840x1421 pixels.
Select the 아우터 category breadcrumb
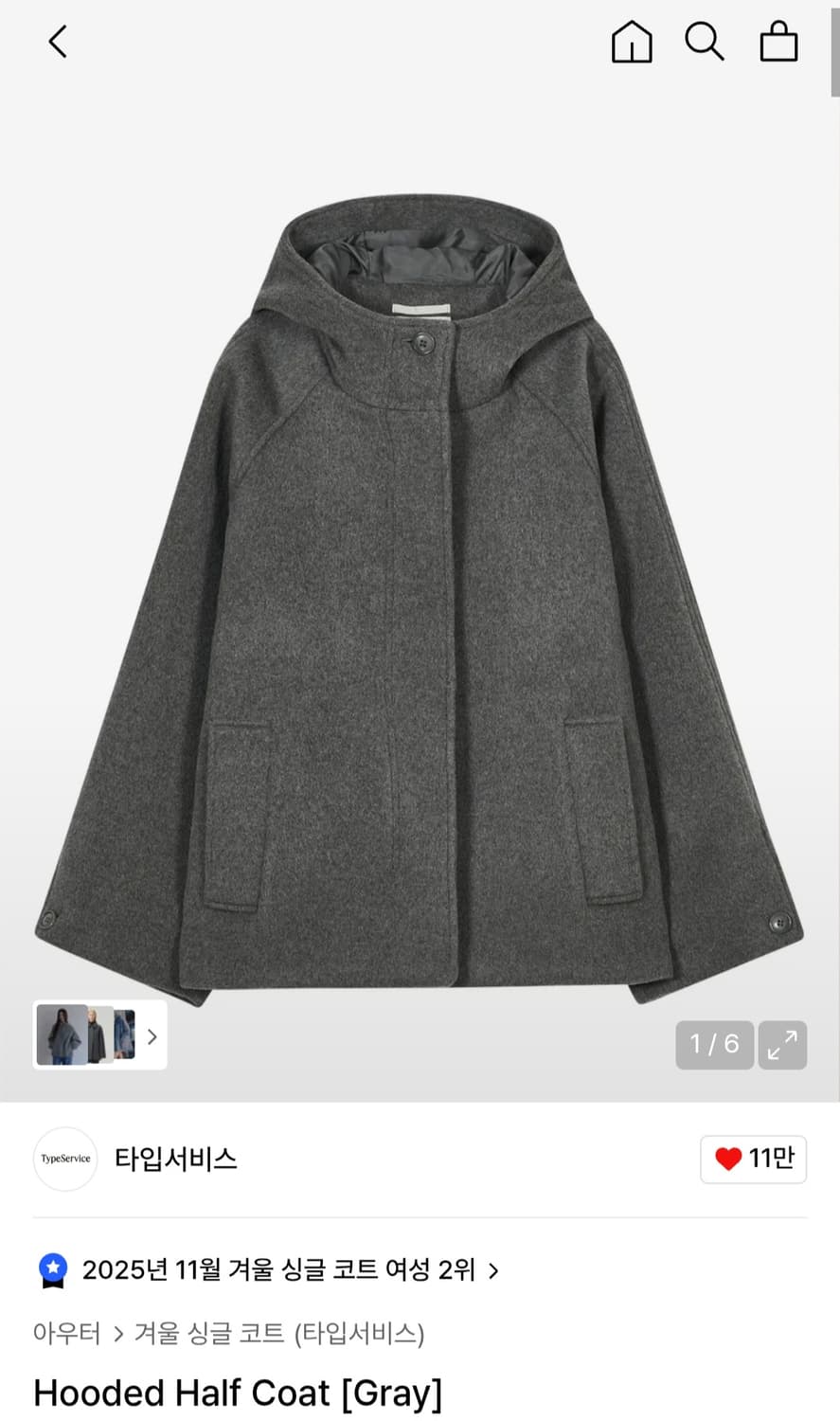[x=66, y=1333]
